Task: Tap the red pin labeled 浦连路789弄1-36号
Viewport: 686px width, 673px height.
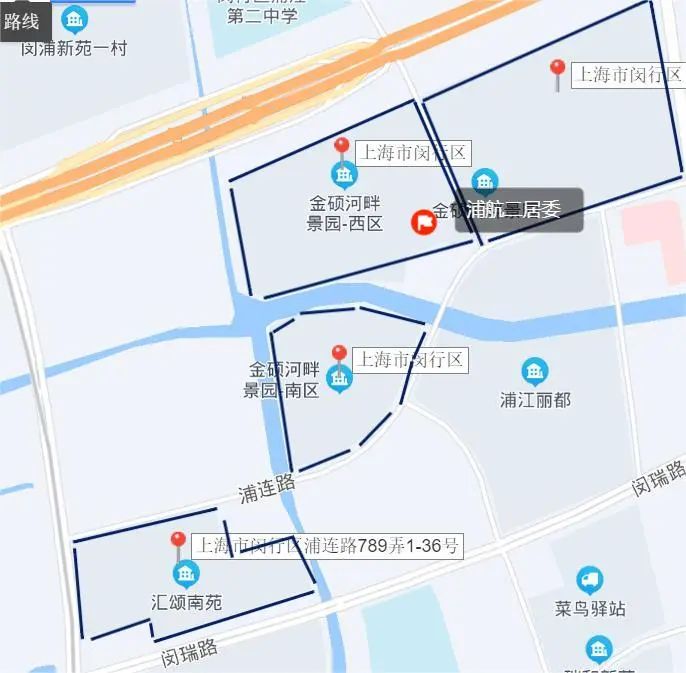Action: 178,543
